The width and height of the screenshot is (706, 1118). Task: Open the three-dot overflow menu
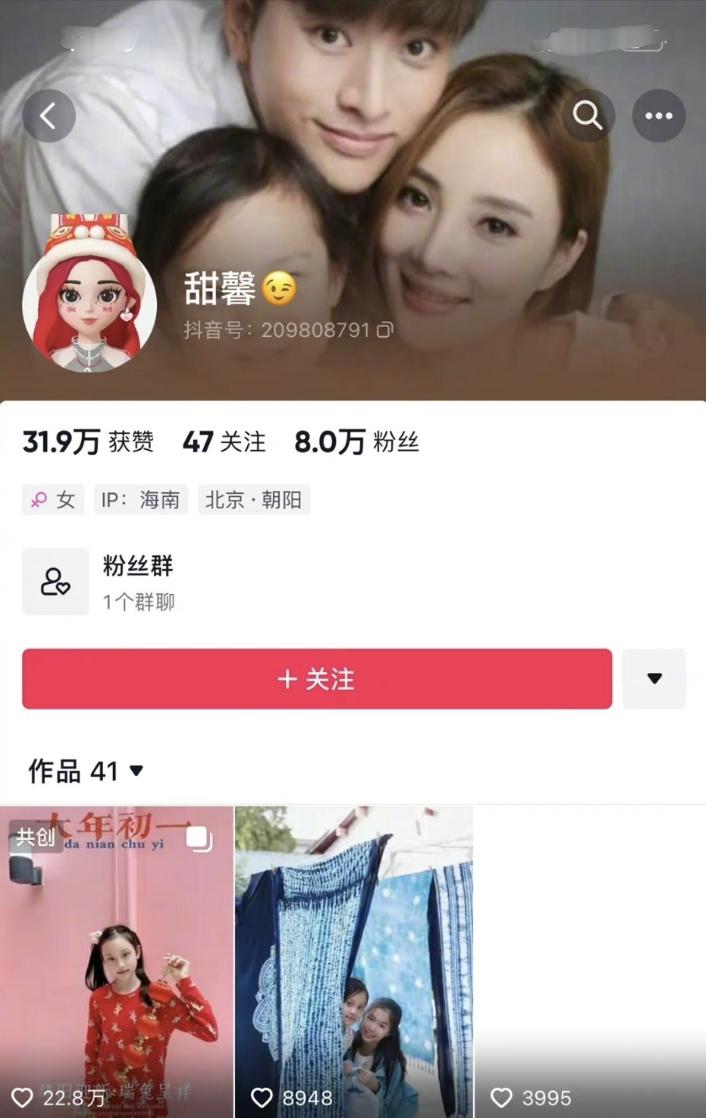659,116
